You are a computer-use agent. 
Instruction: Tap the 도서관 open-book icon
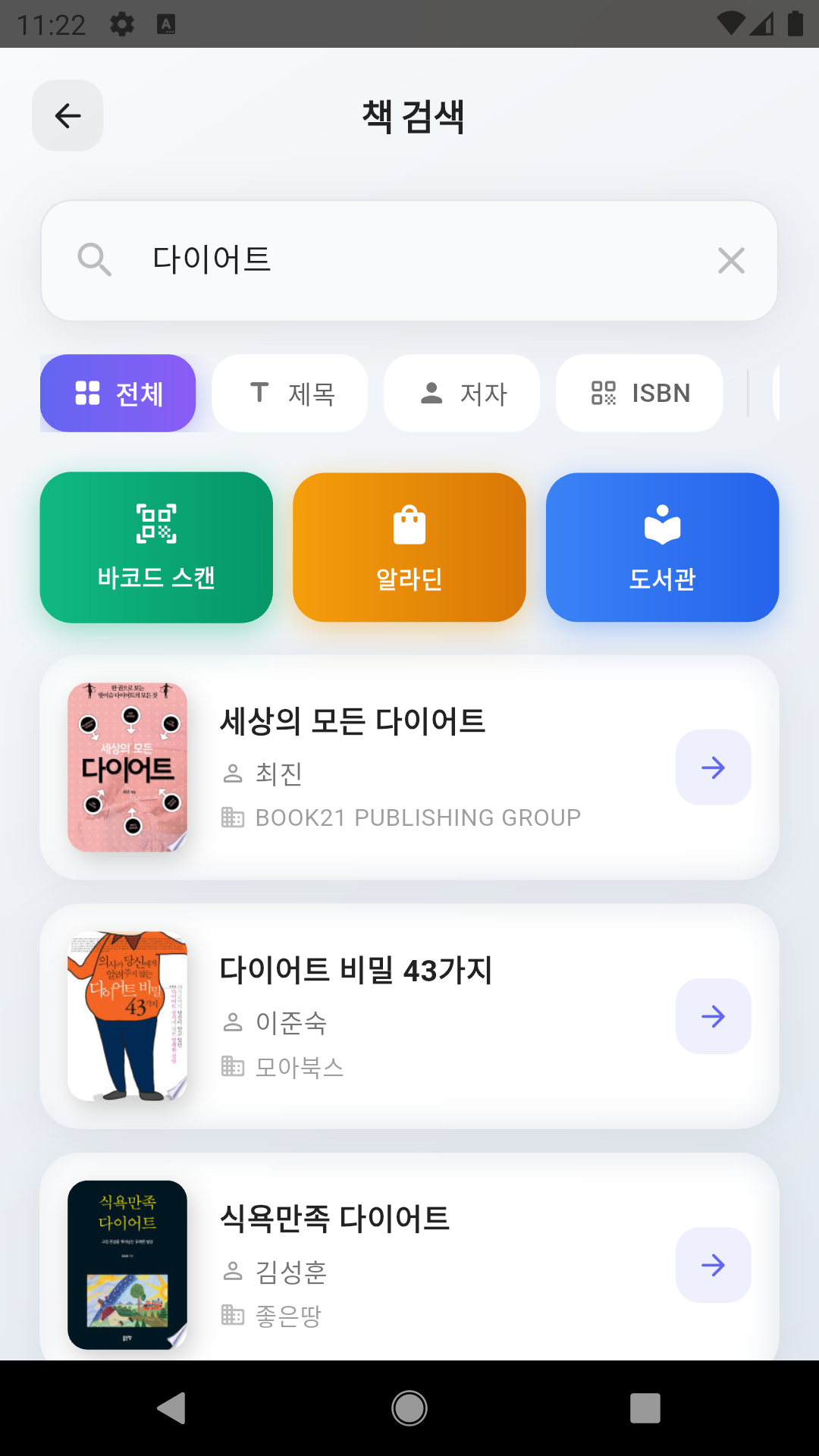point(662,523)
